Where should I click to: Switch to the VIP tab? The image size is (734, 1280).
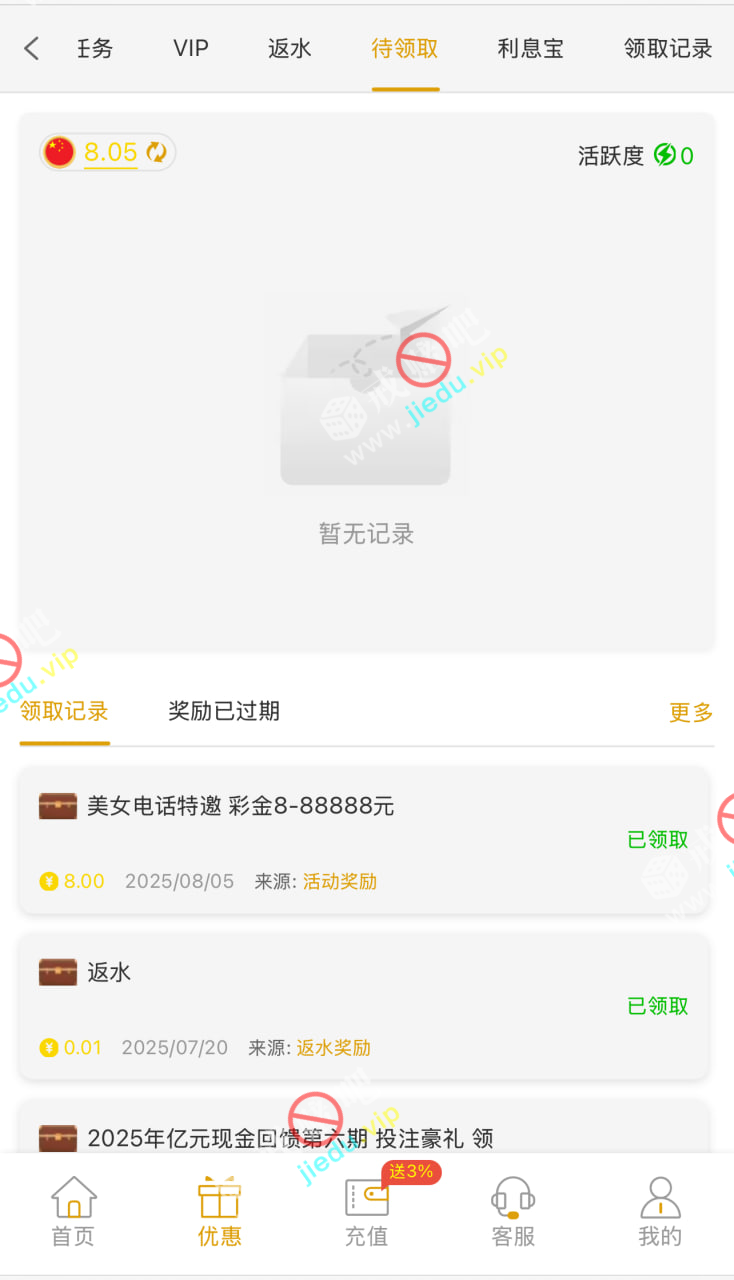[191, 48]
